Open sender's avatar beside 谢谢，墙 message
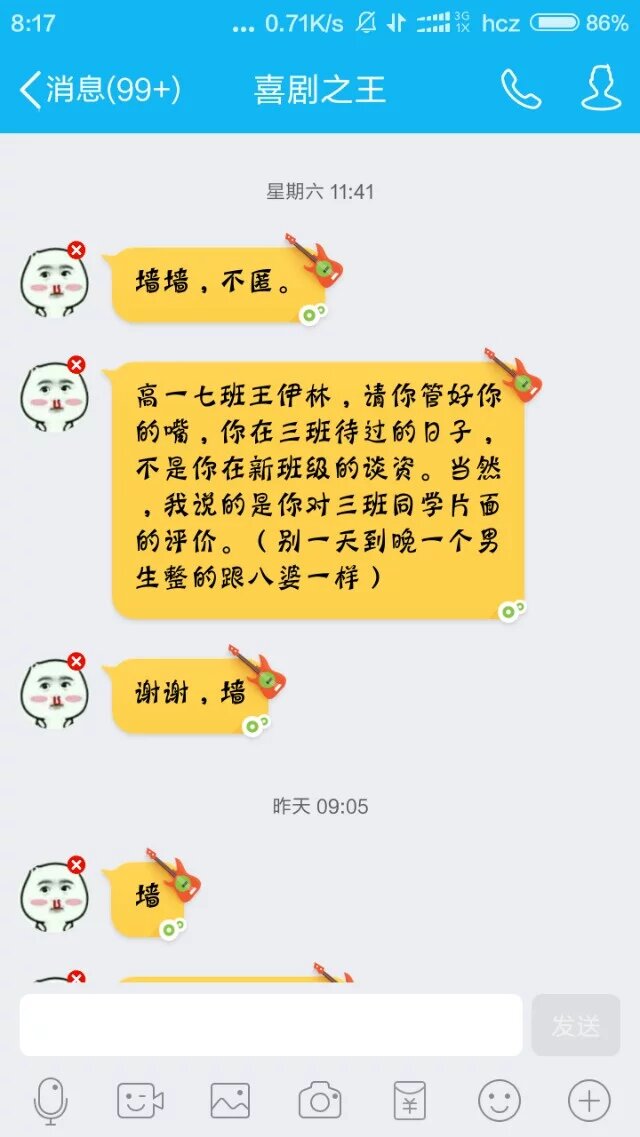 coord(54,693)
